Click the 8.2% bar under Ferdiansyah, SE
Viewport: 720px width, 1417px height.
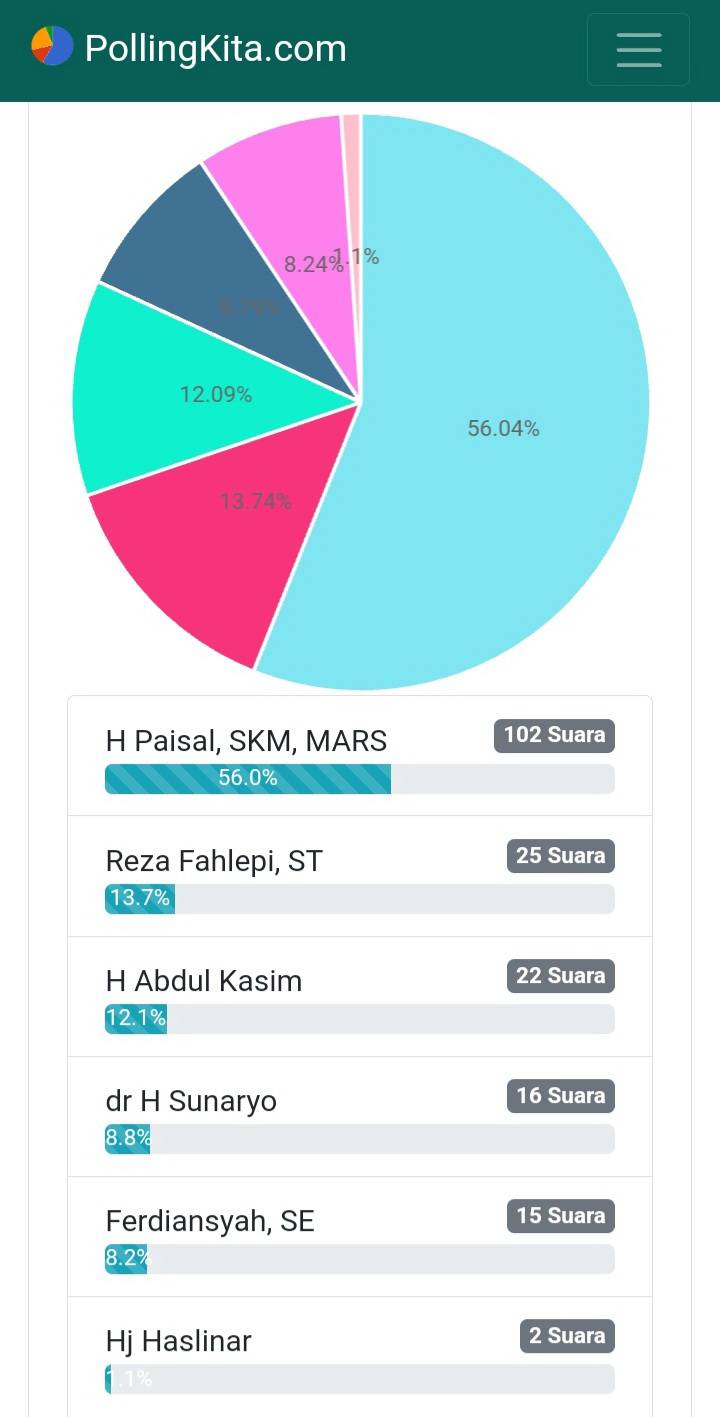(126, 1258)
